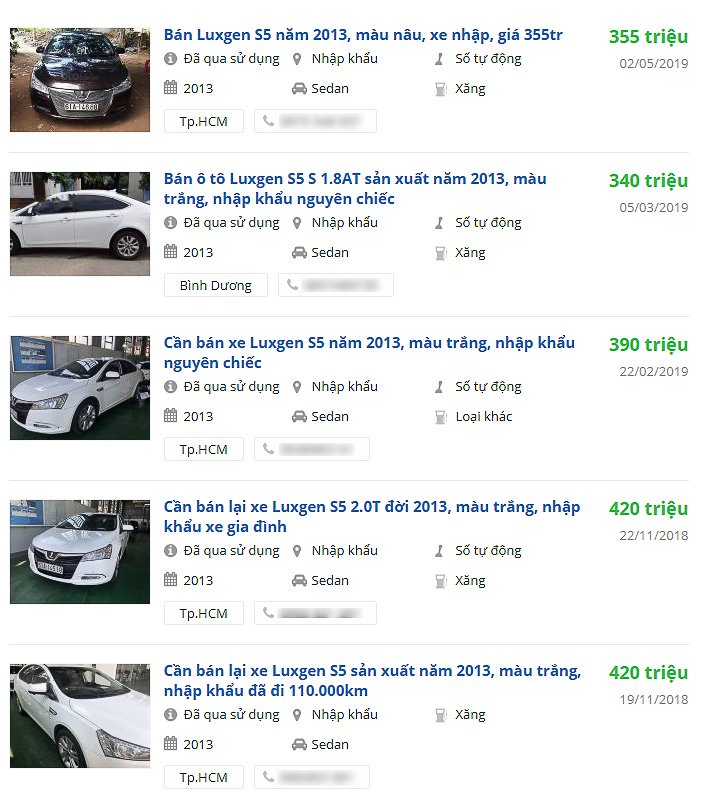708x807 pixels.
Task: Open the brown Luxgen S5 355tr listing title
Action: click(x=363, y=35)
